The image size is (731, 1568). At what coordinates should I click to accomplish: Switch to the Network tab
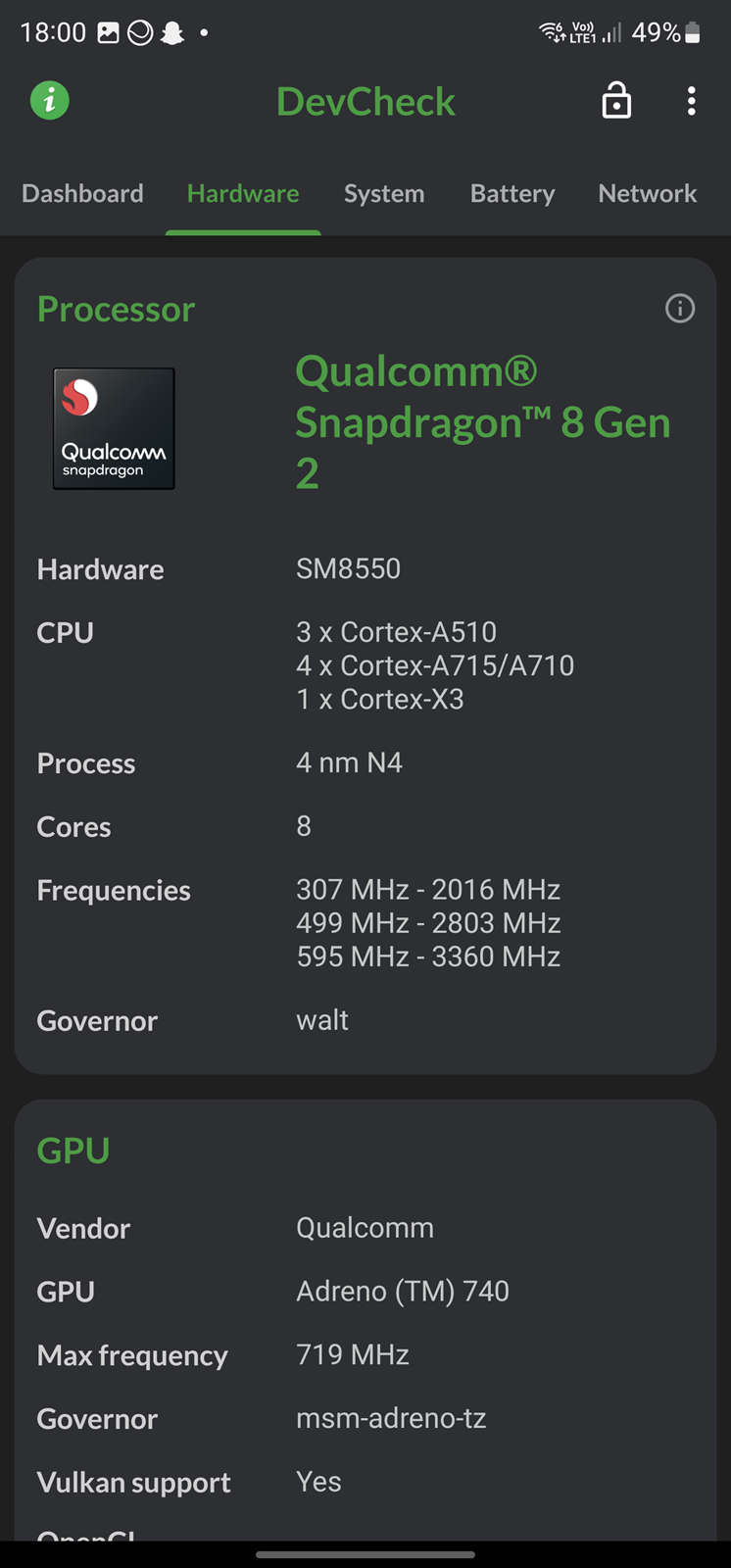(x=648, y=193)
